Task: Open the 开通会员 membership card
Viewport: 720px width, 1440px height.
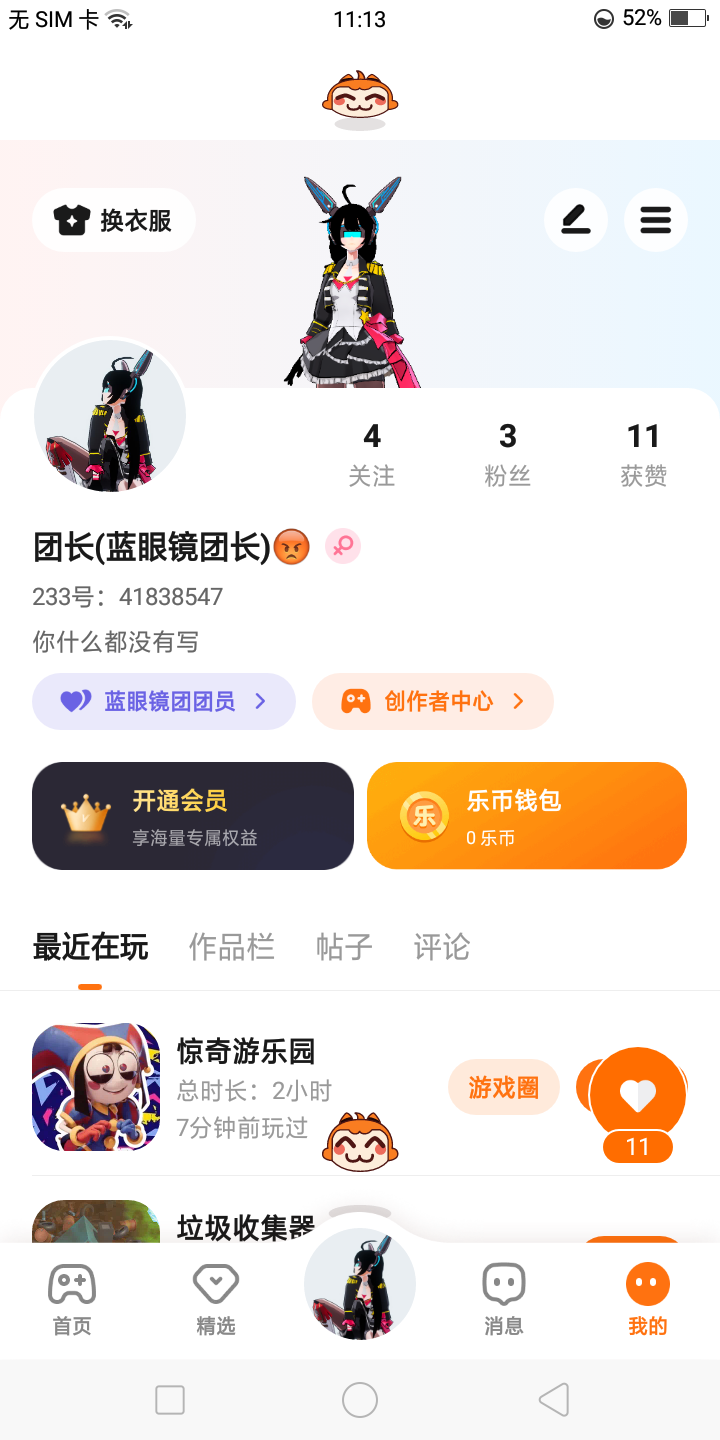Action: [x=193, y=816]
